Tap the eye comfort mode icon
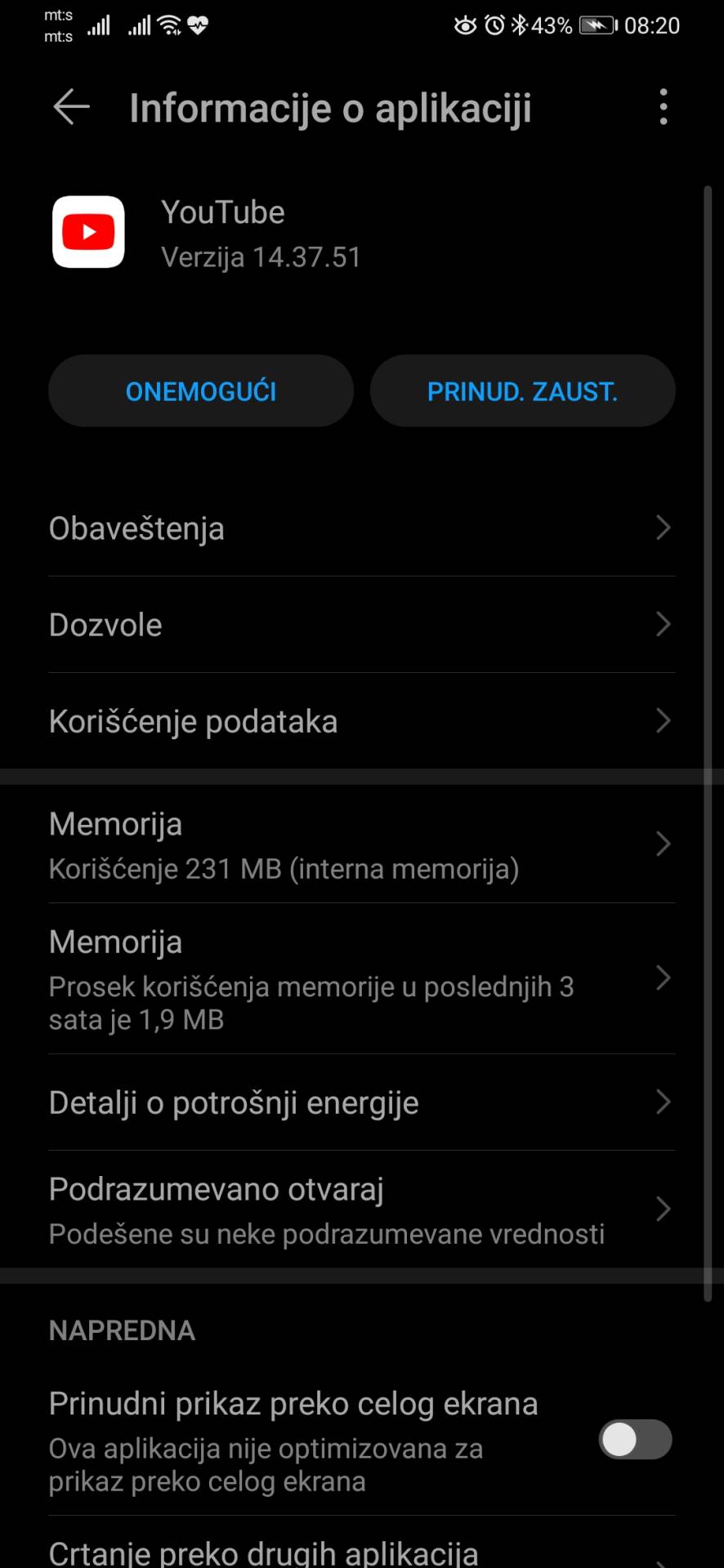Image resolution: width=724 pixels, height=1568 pixels. click(464, 25)
